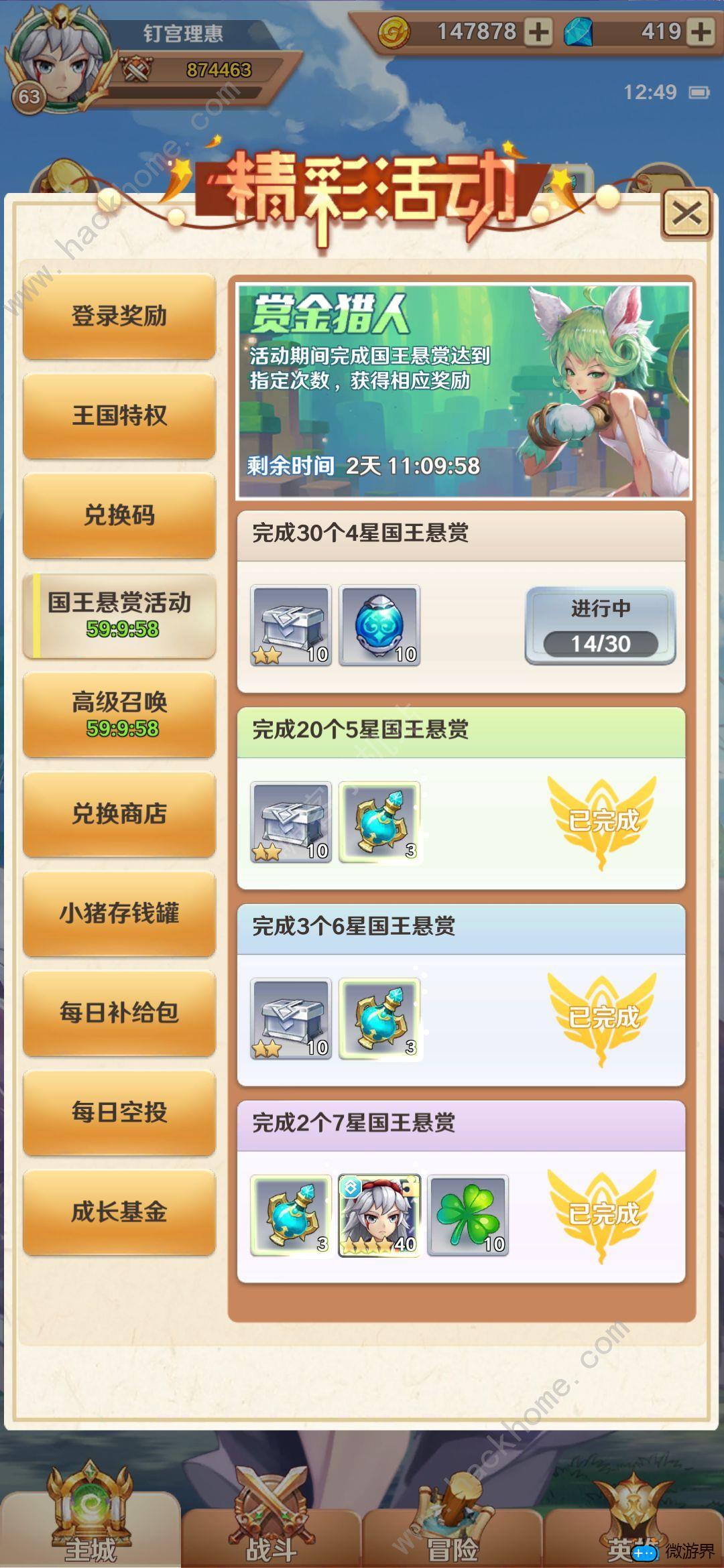Open 每日空投 daily airdrop
The height and width of the screenshot is (1568, 724).
[119, 1112]
